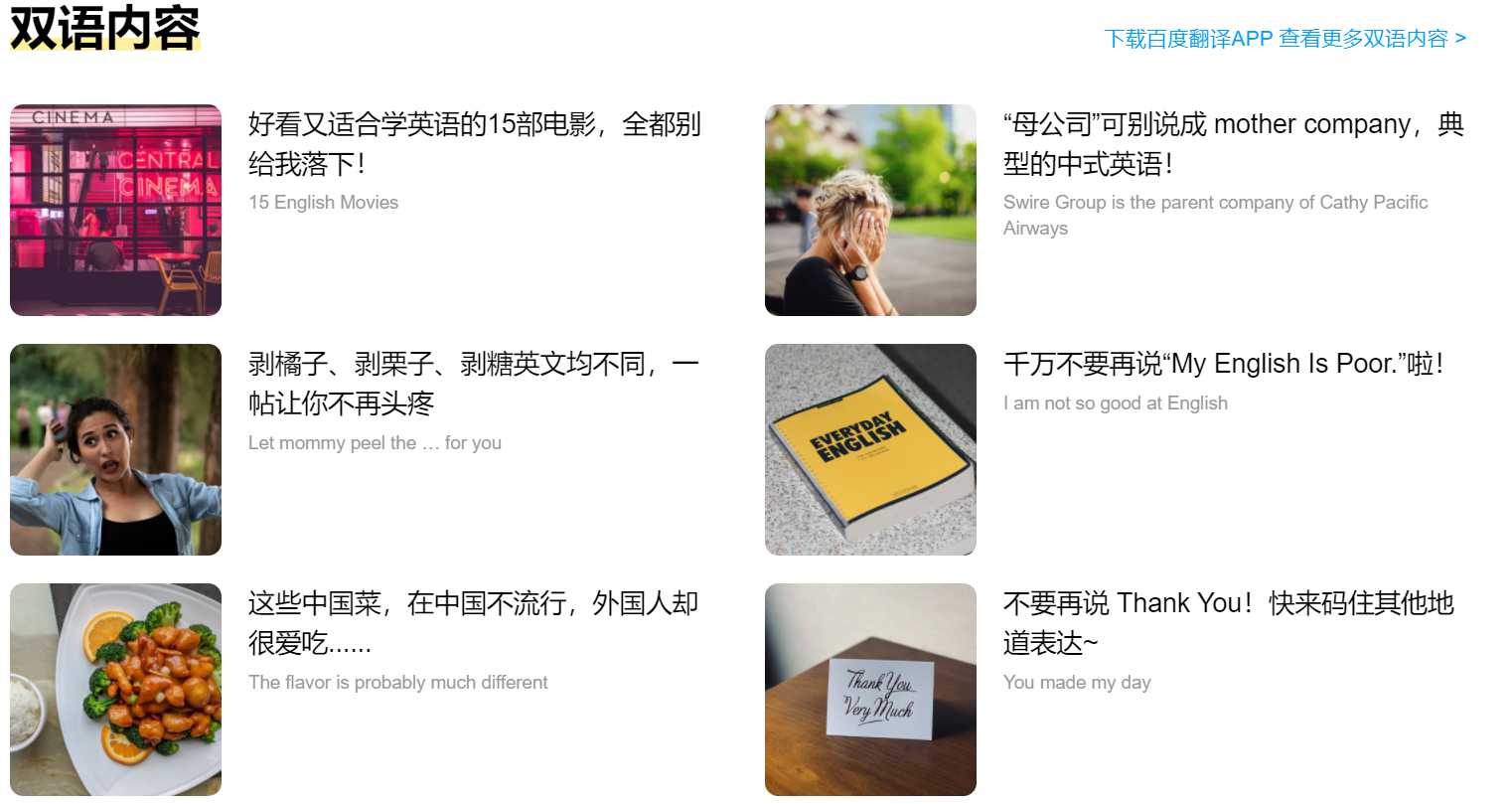
Task: Open the Thank You expressions article
Action: tap(1228, 622)
